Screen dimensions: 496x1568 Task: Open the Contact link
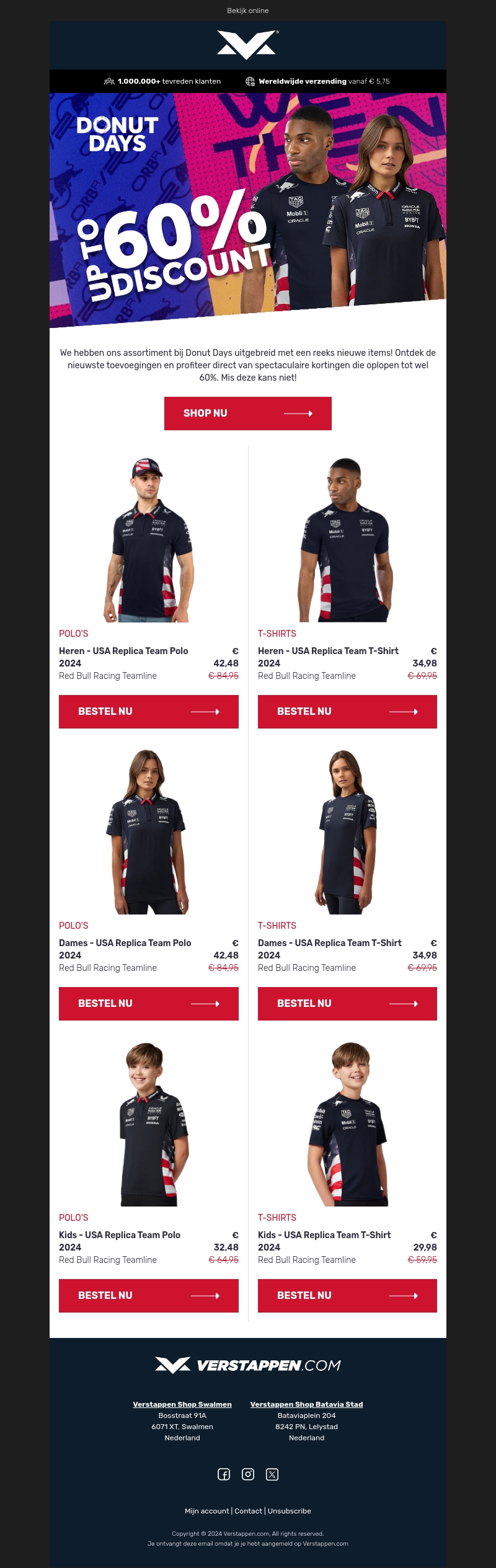(x=248, y=1511)
